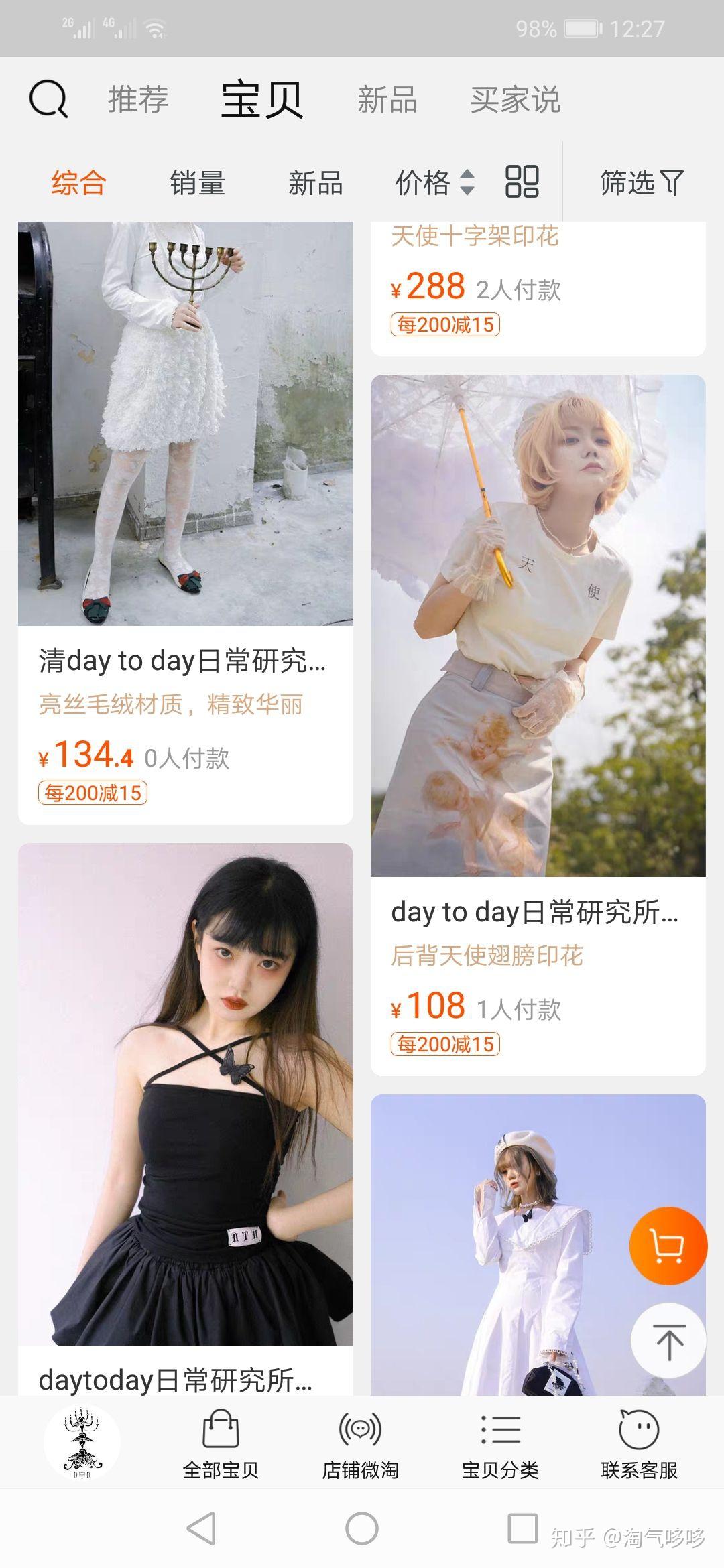Open the 筛选 filter panel
Image resolution: width=724 pixels, height=1568 pixels.
pos(642,182)
